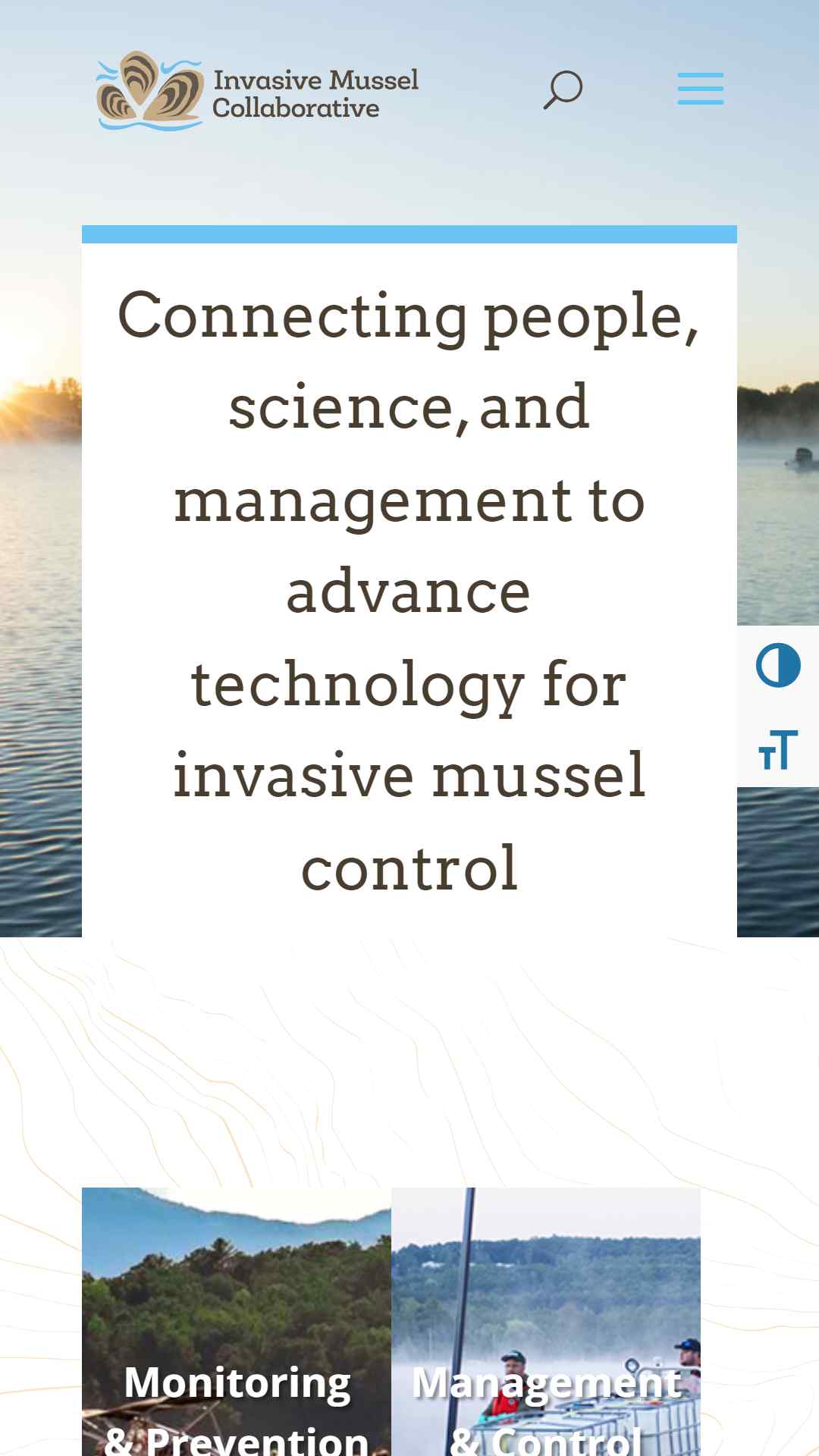Open the Monitoring & Prevention tile
Viewport: 819px width, 1456px height.
tap(237, 1322)
